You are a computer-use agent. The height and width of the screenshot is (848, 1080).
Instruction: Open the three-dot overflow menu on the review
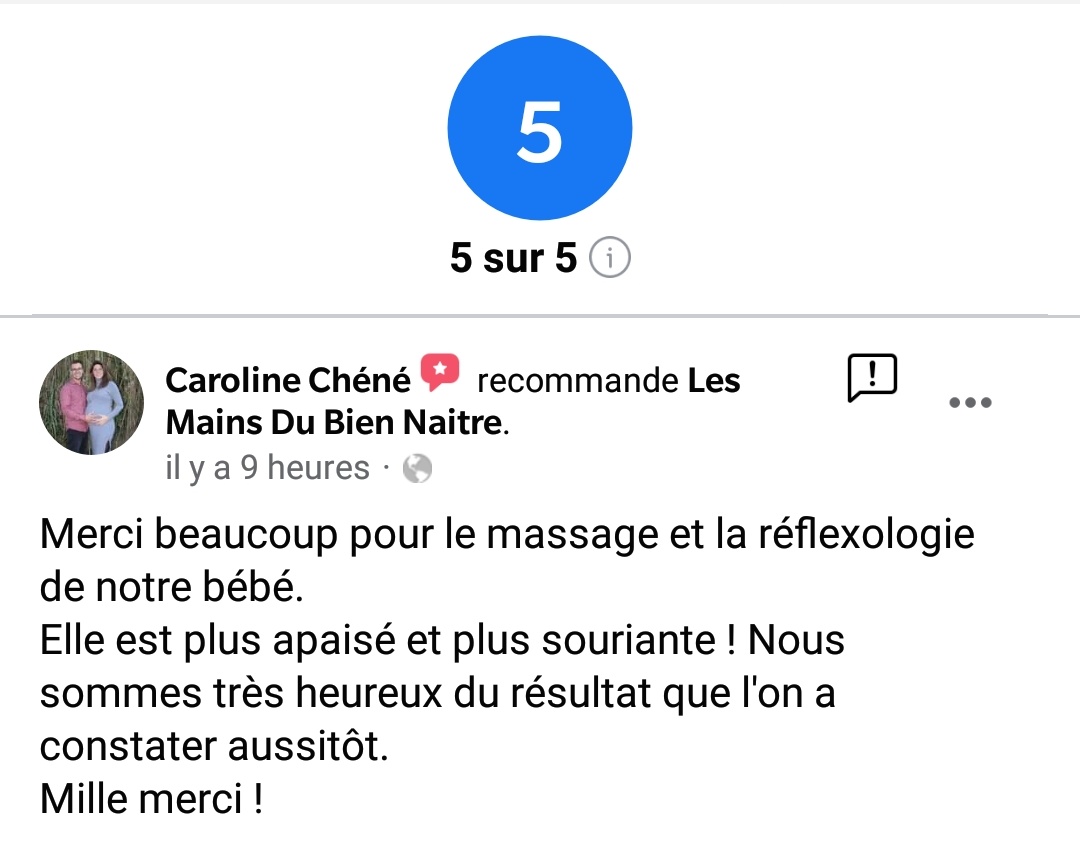tap(969, 402)
